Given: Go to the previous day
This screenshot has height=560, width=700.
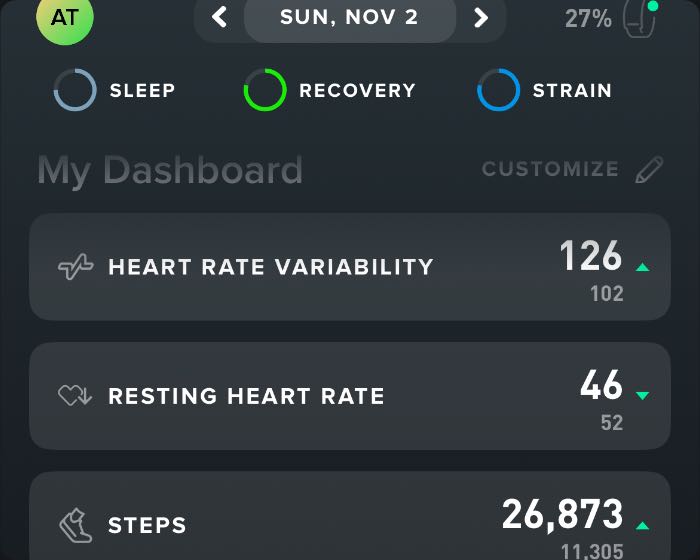Looking at the screenshot, I should click(220, 17).
